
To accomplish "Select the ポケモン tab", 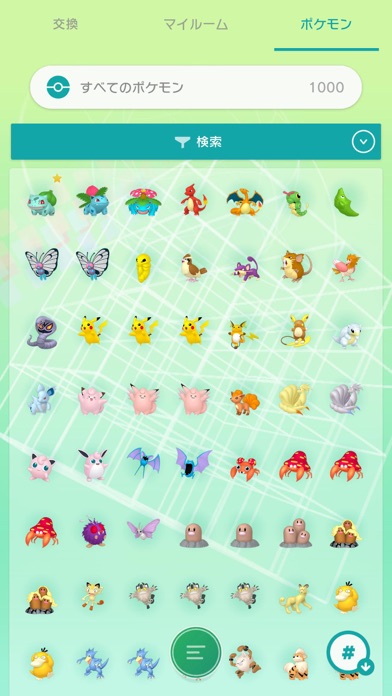I will pyautogui.click(x=326, y=24).
